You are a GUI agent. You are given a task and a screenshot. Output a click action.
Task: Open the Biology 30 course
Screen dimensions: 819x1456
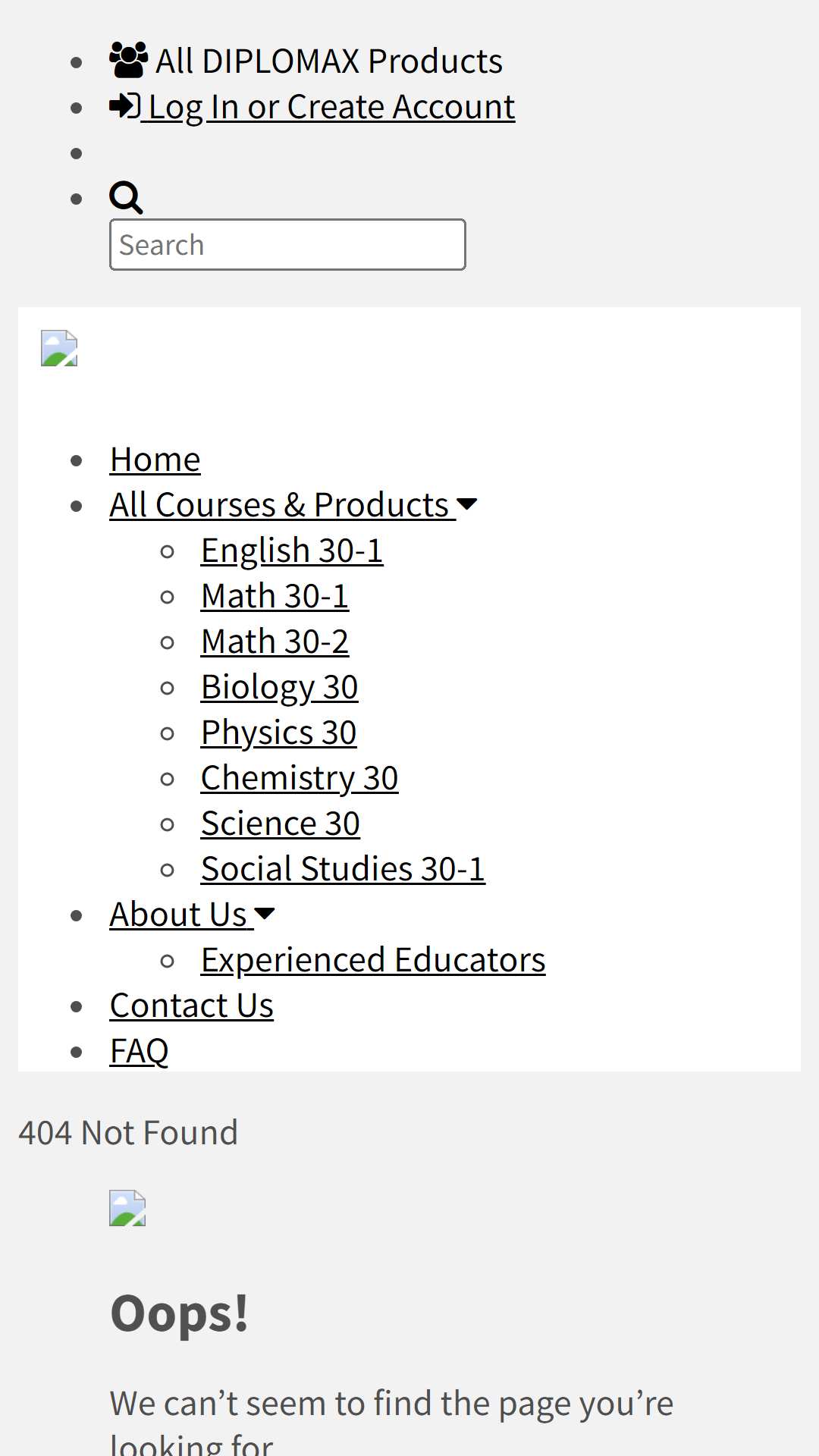click(279, 687)
